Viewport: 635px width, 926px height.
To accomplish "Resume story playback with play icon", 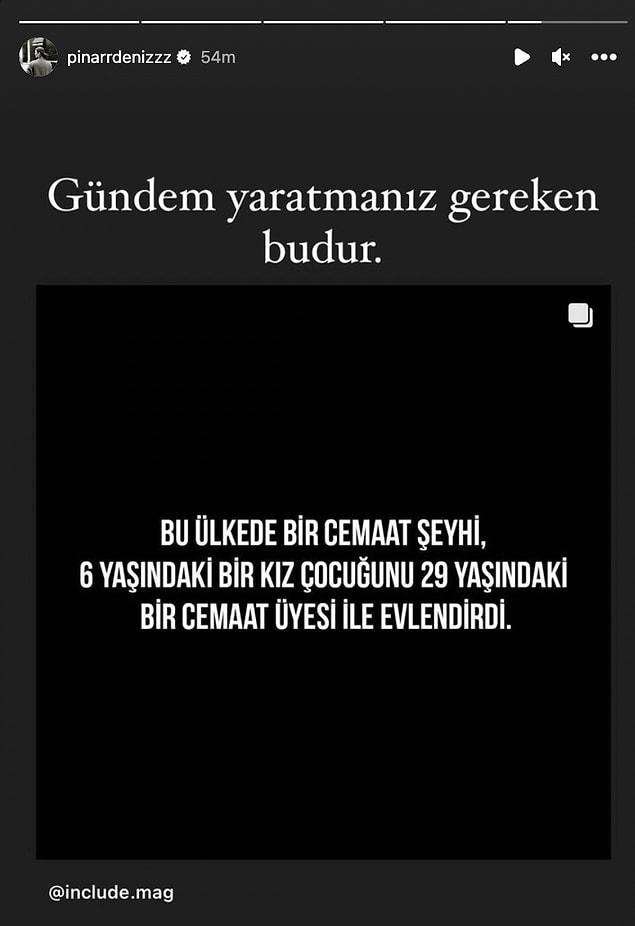I will (x=521, y=57).
